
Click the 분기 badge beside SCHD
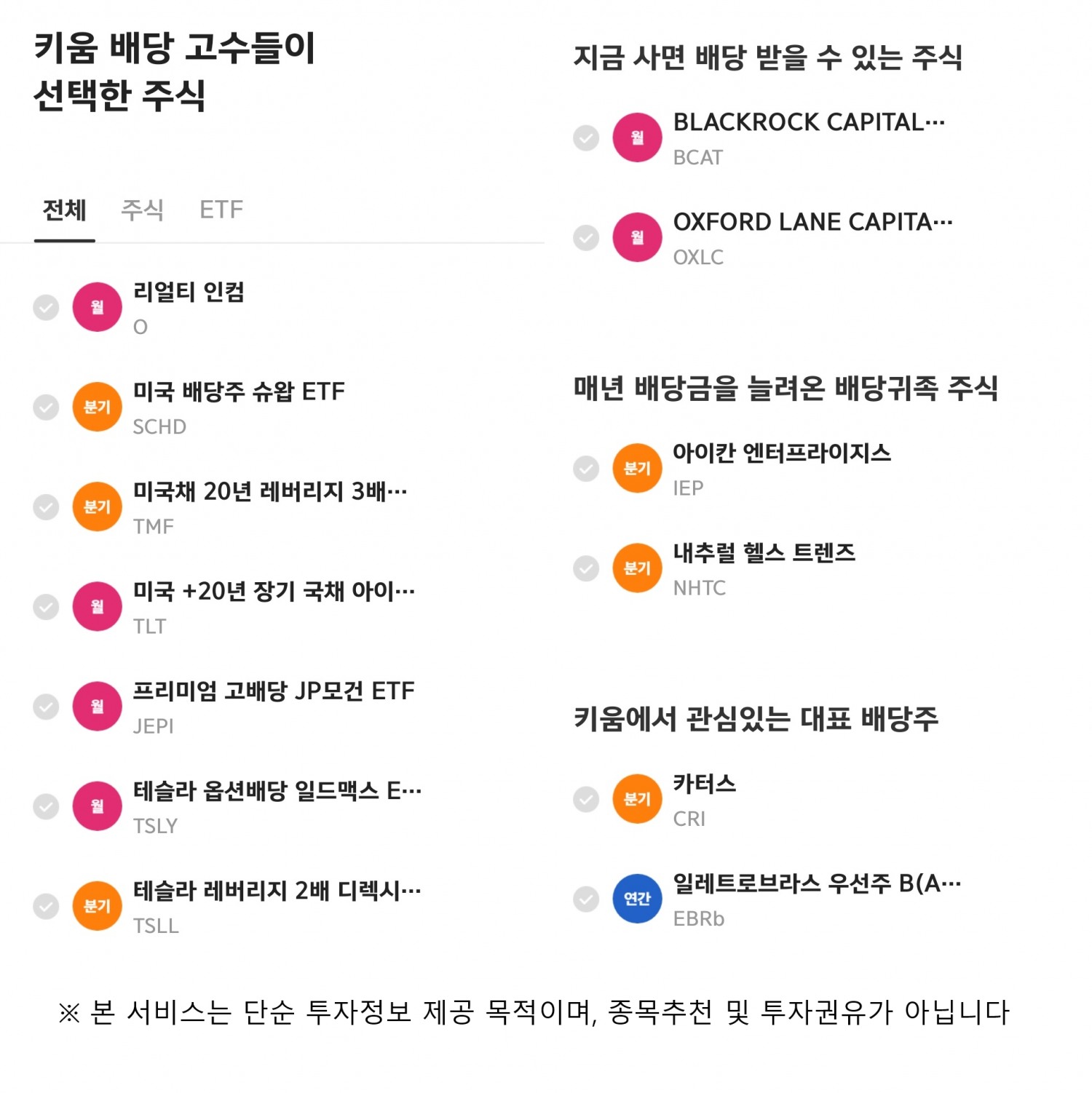point(97,407)
